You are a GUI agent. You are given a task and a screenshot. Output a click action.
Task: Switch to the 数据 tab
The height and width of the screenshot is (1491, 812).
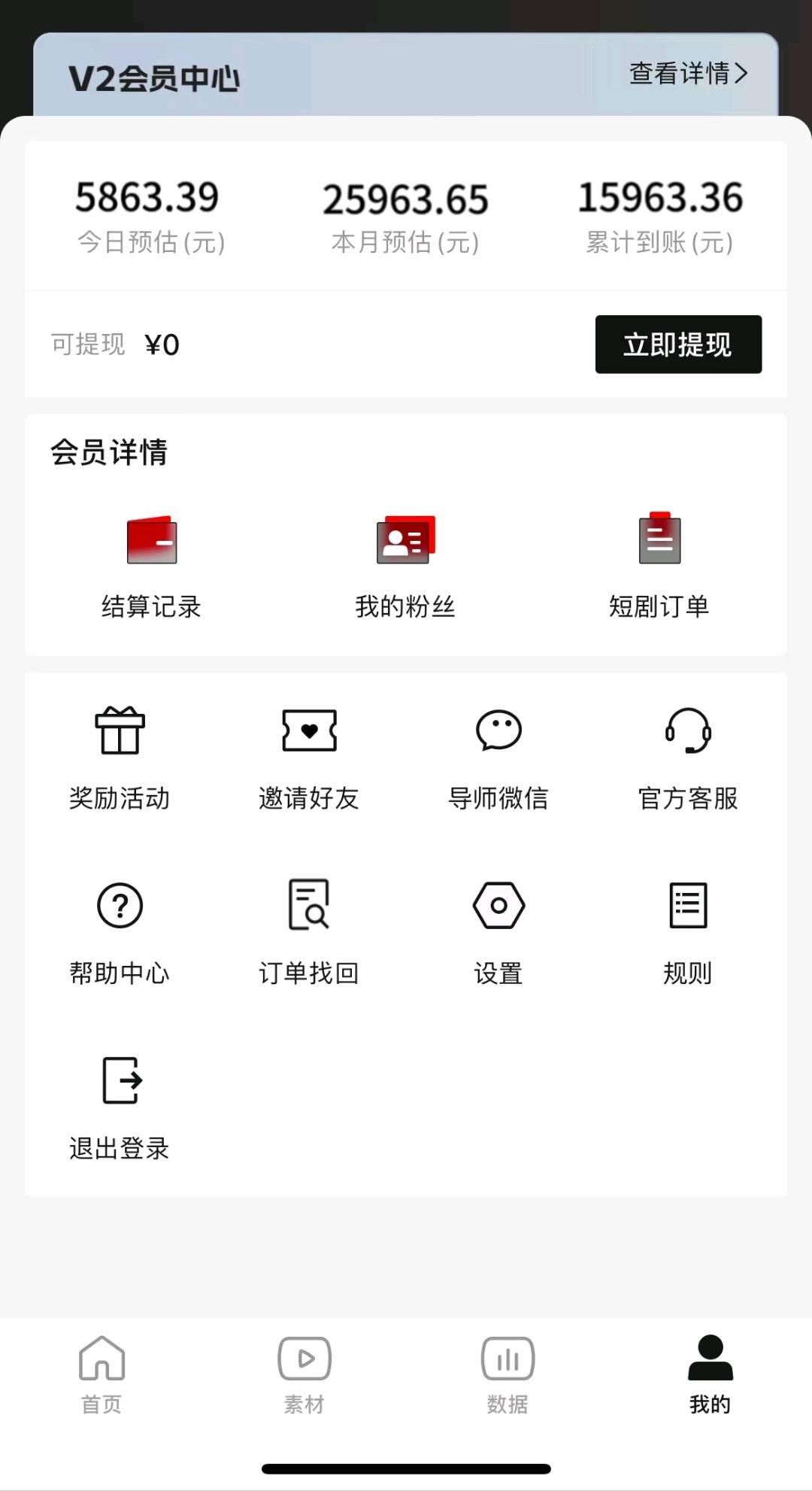[x=507, y=1374]
